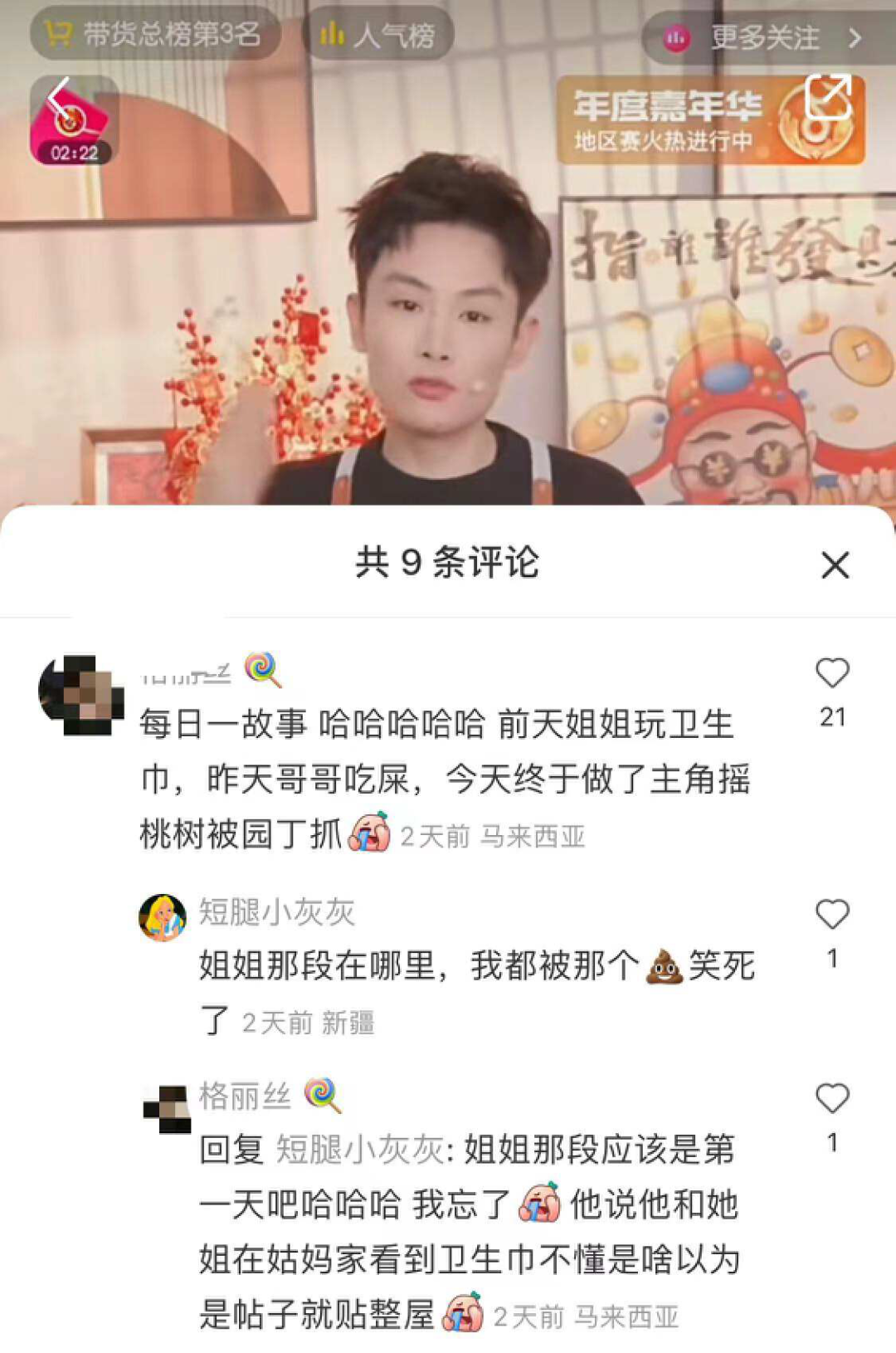Tap 短腿小灰灰 mention in 格丽丝's reply
Screen dimensions: 896x1353
pyautogui.click(x=360, y=1150)
